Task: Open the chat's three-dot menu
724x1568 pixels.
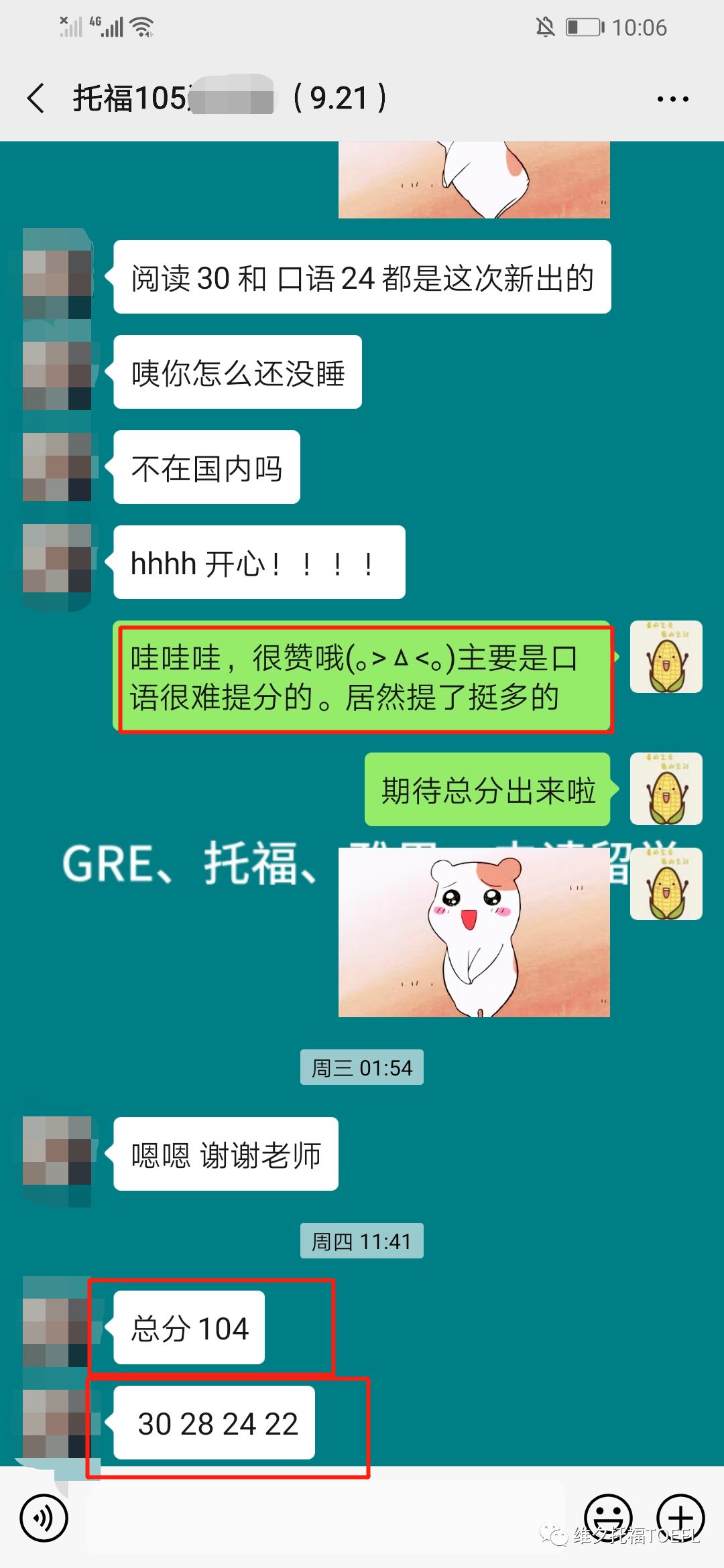Action: [x=672, y=99]
